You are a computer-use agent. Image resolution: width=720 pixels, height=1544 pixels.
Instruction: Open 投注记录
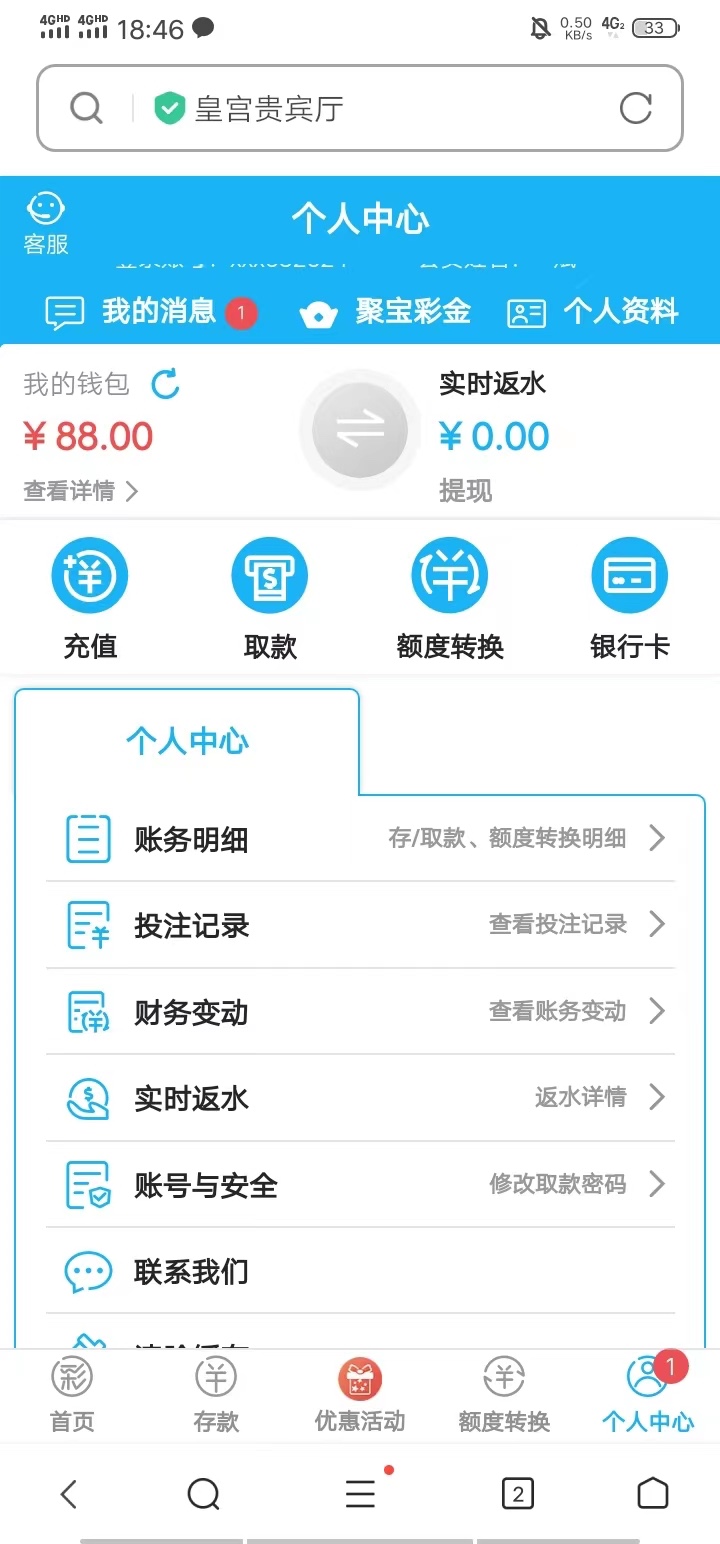coord(360,925)
